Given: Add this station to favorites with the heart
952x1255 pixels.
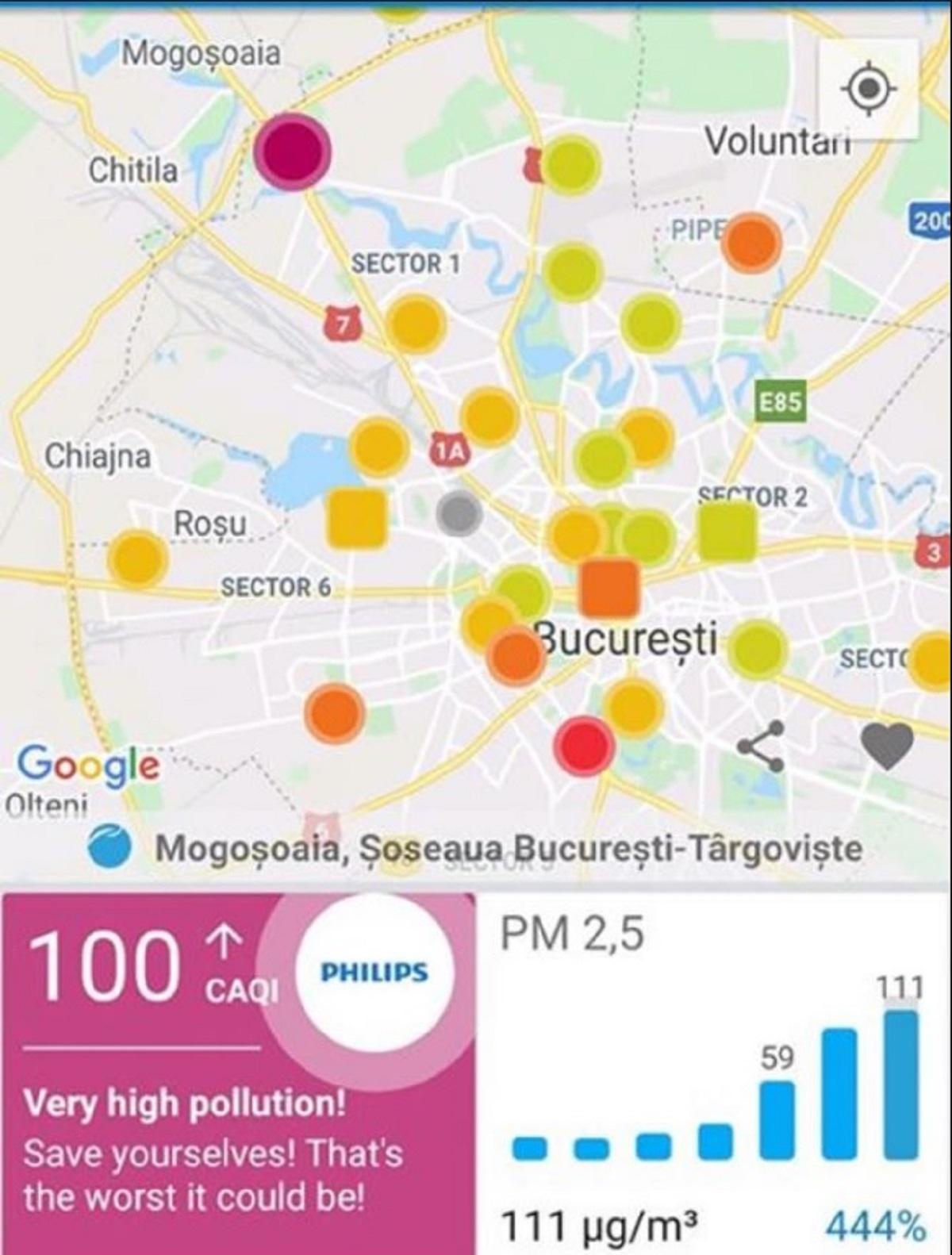Looking at the screenshot, I should click(x=887, y=746).
